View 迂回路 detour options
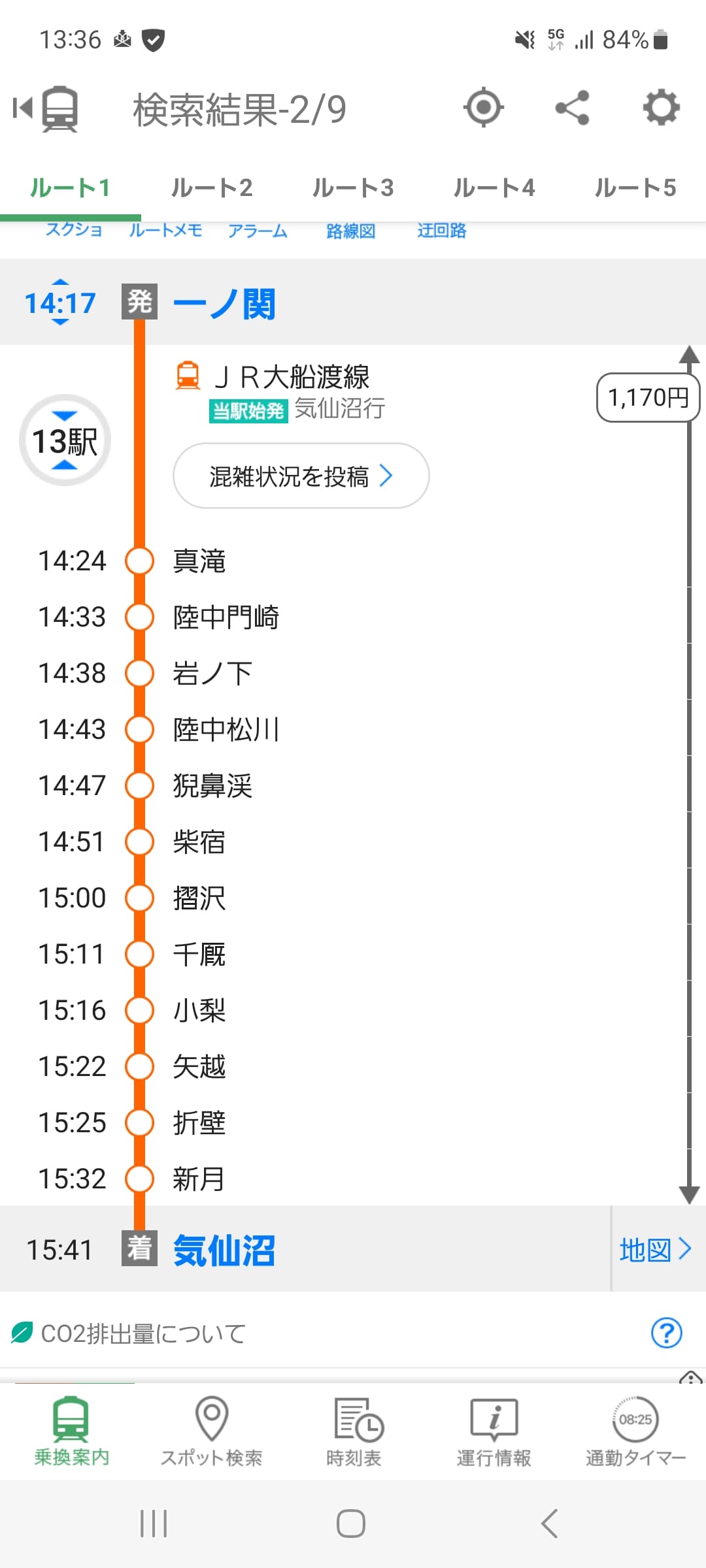706x1568 pixels. coord(441,230)
